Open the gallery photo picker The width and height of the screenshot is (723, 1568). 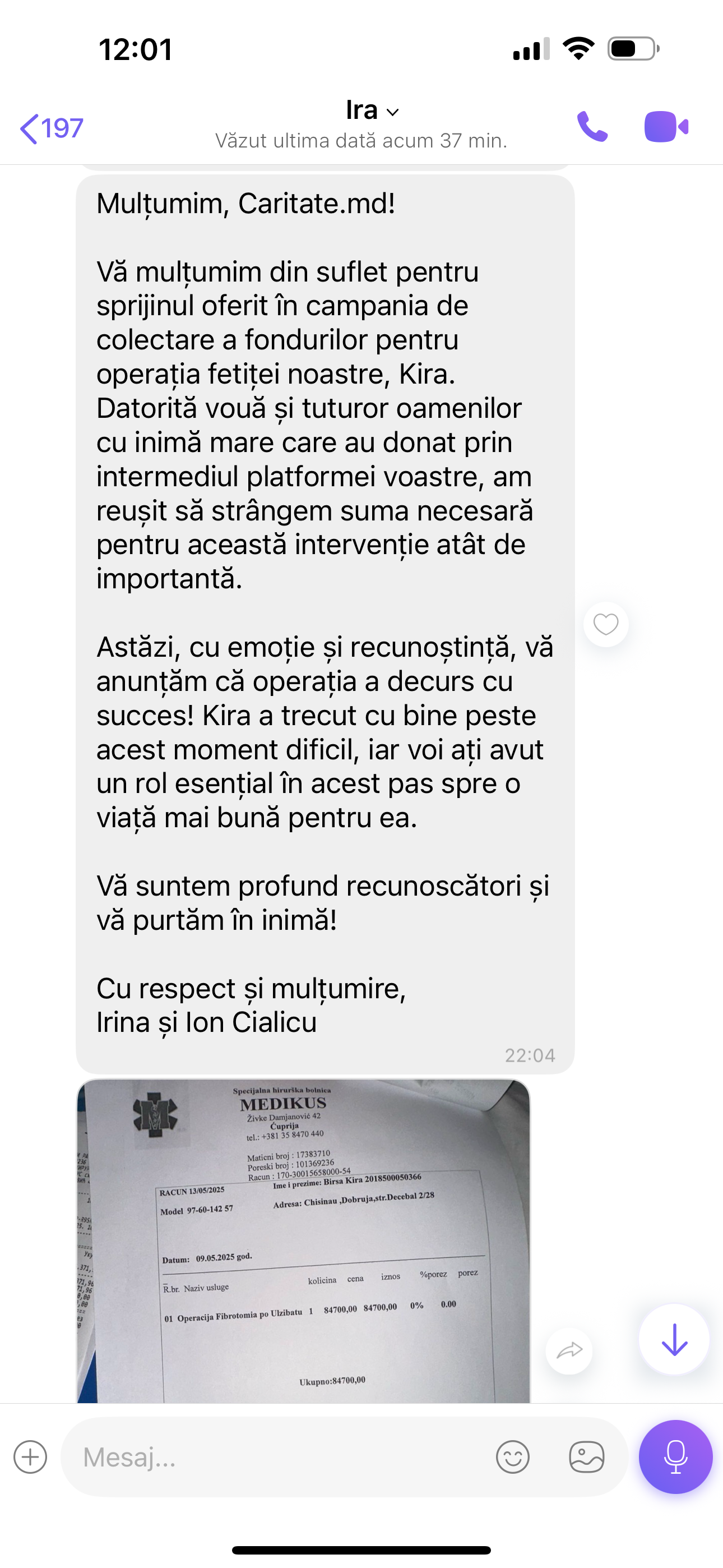(587, 1456)
